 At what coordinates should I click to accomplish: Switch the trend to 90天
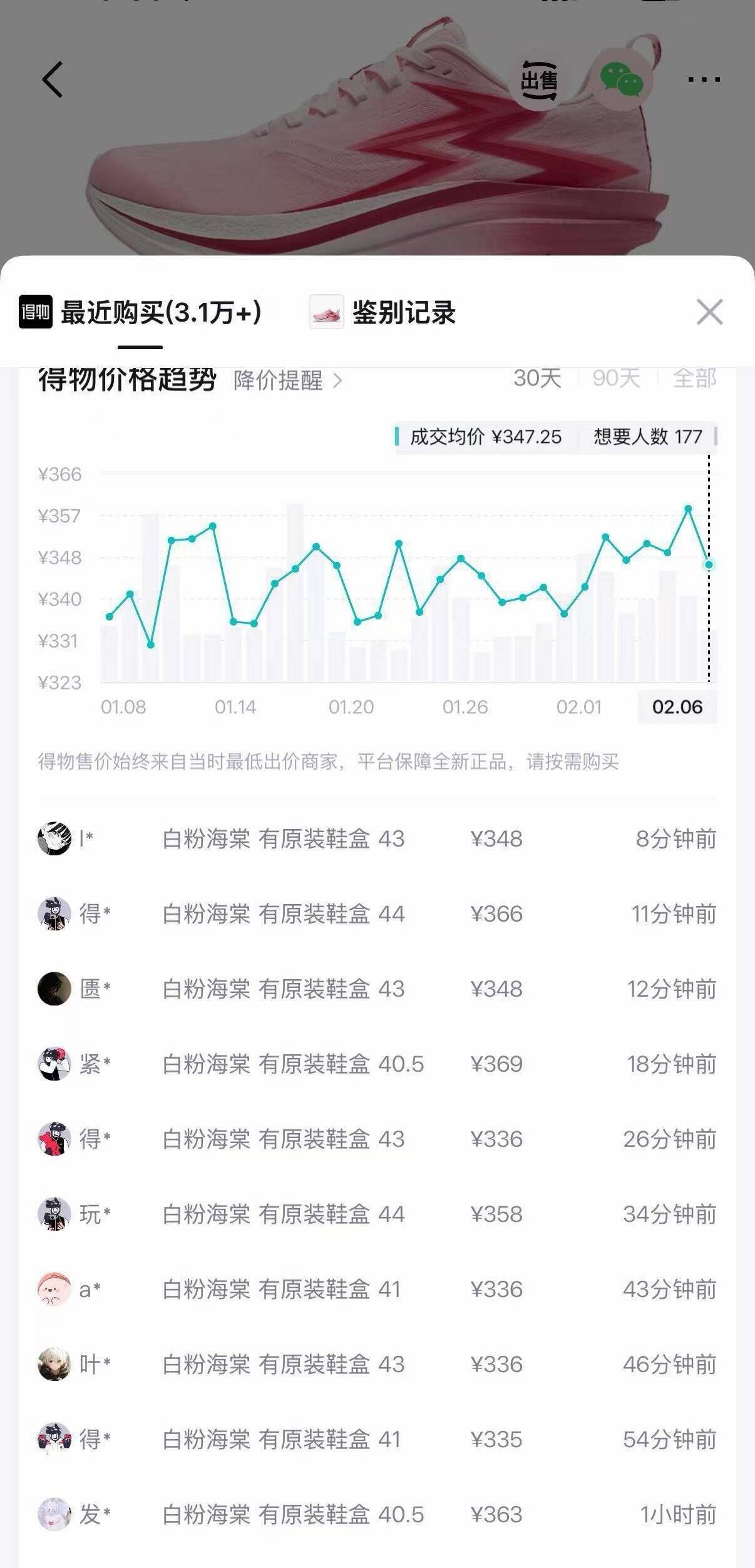click(616, 378)
